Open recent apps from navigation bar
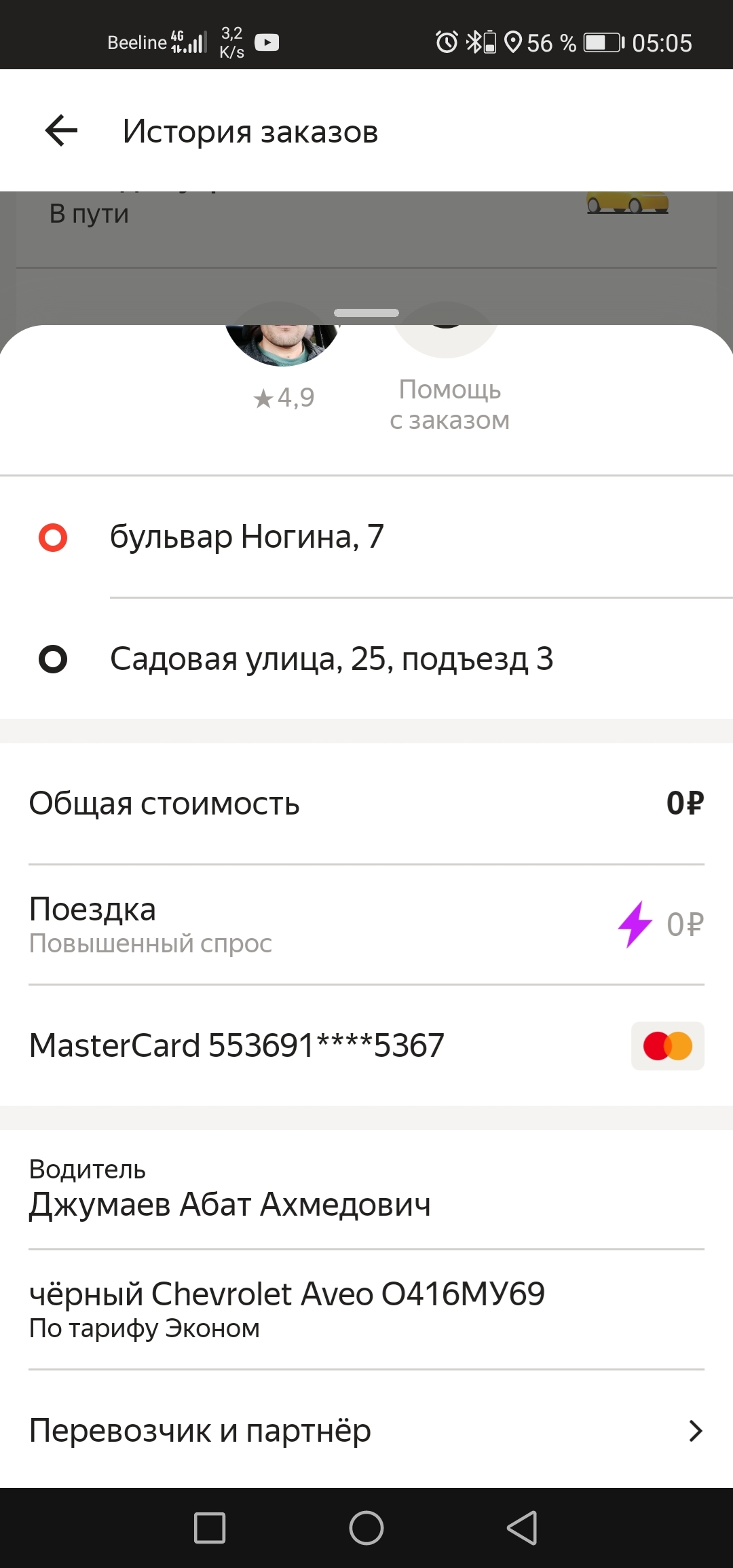Image resolution: width=733 pixels, height=1568 pixels. (x=210, y=1527)
